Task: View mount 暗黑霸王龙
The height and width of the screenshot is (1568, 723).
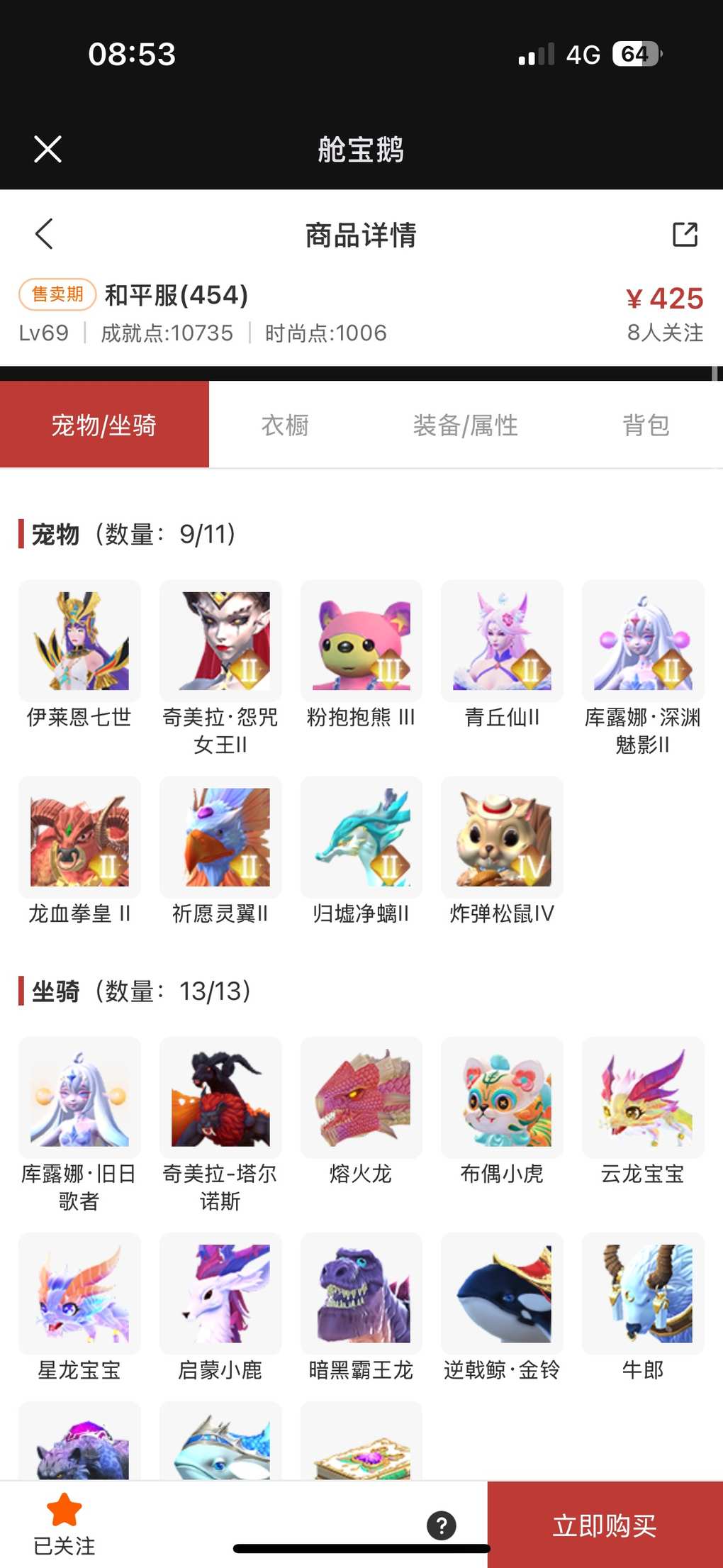Action: [361, 1294]
